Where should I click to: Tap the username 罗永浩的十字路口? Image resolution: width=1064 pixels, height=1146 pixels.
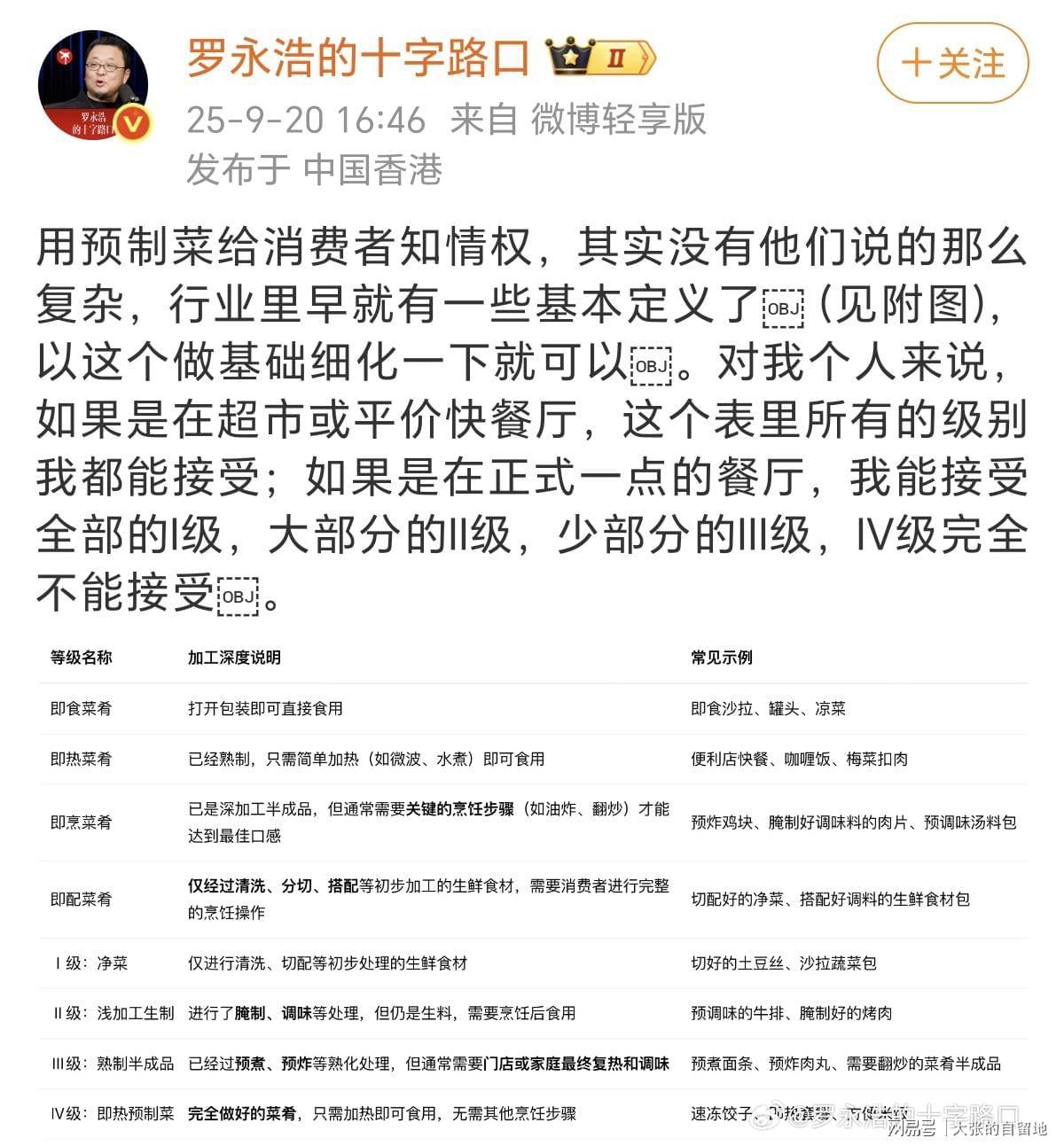point(357,58)
